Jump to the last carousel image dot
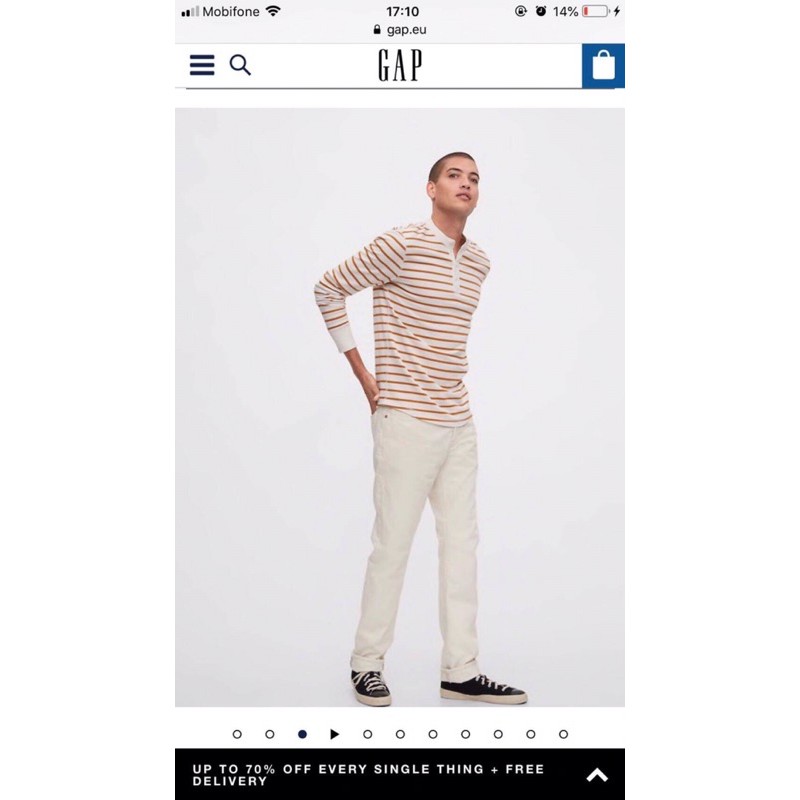Viewport: 800px width, 800px height. click(x=563, y=734)
